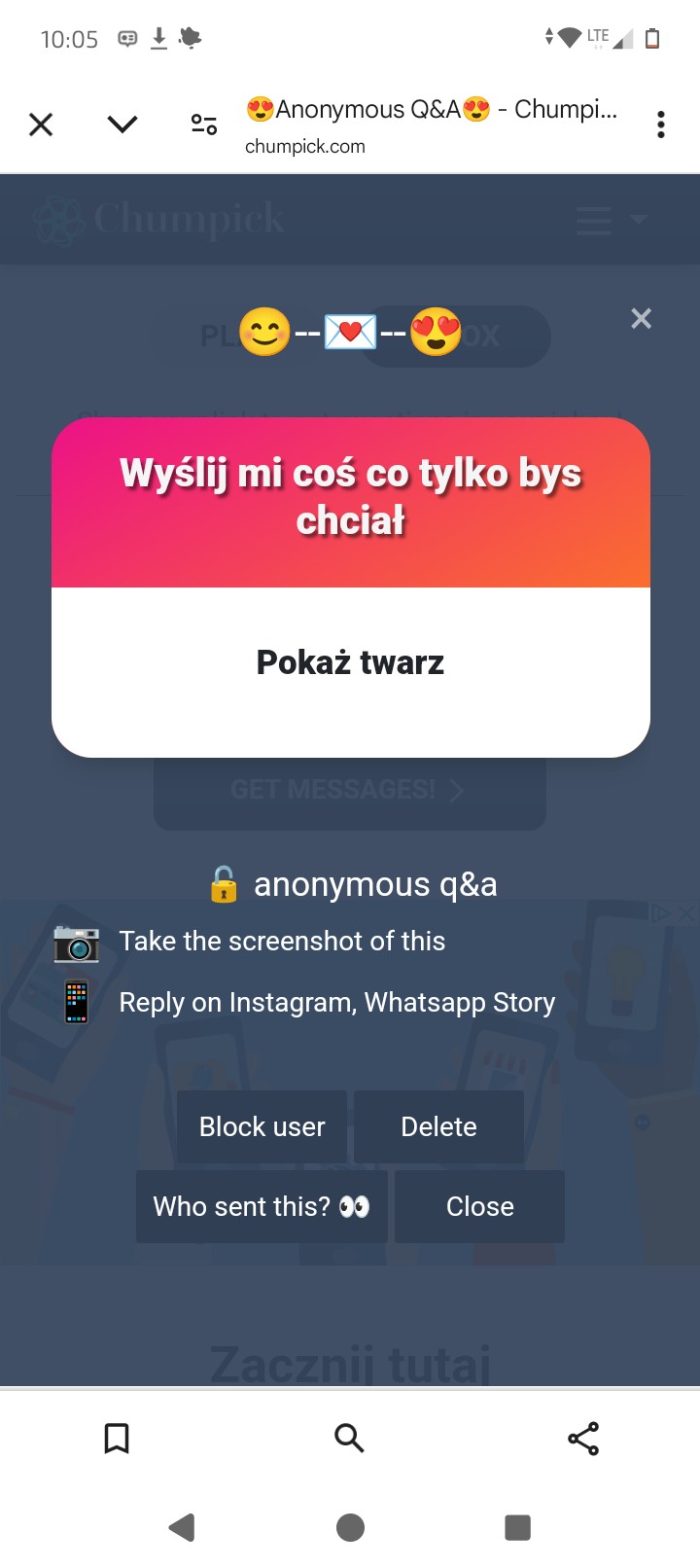
Task: Close the browser custom tab
Action: click(41, 125)
